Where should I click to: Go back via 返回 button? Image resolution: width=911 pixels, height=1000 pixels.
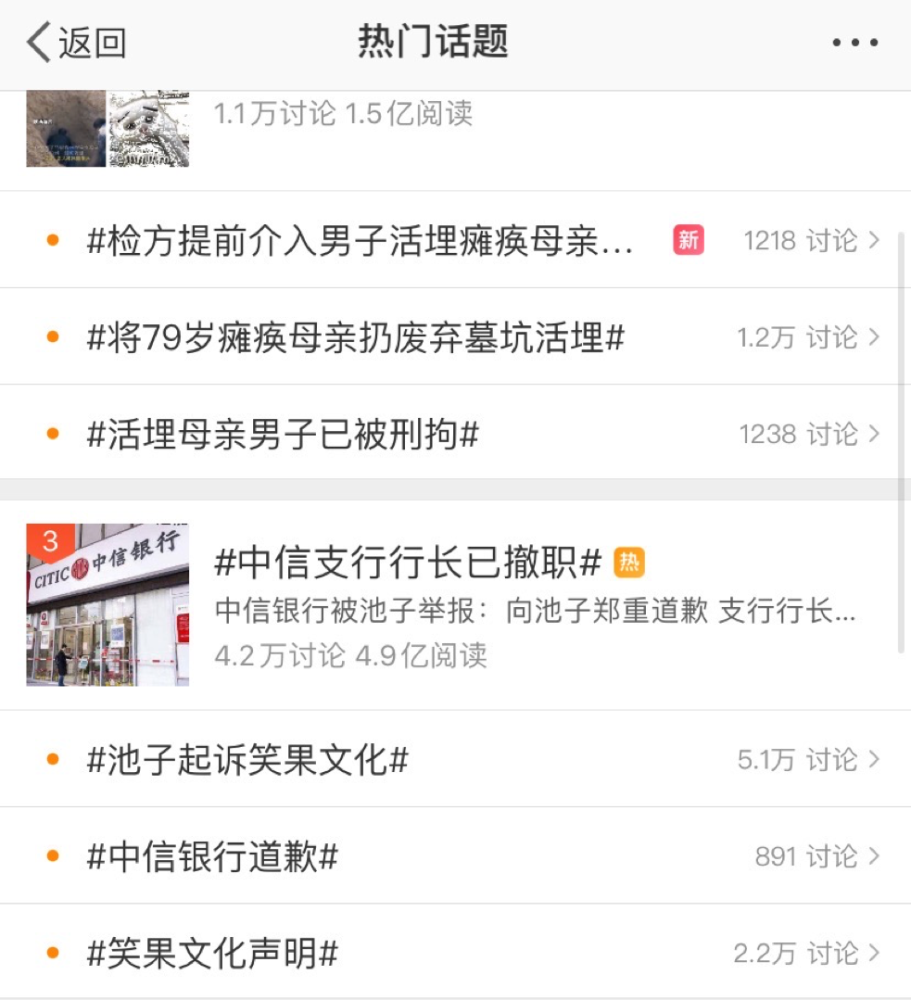pyautogui.click(x=76, y=43)
